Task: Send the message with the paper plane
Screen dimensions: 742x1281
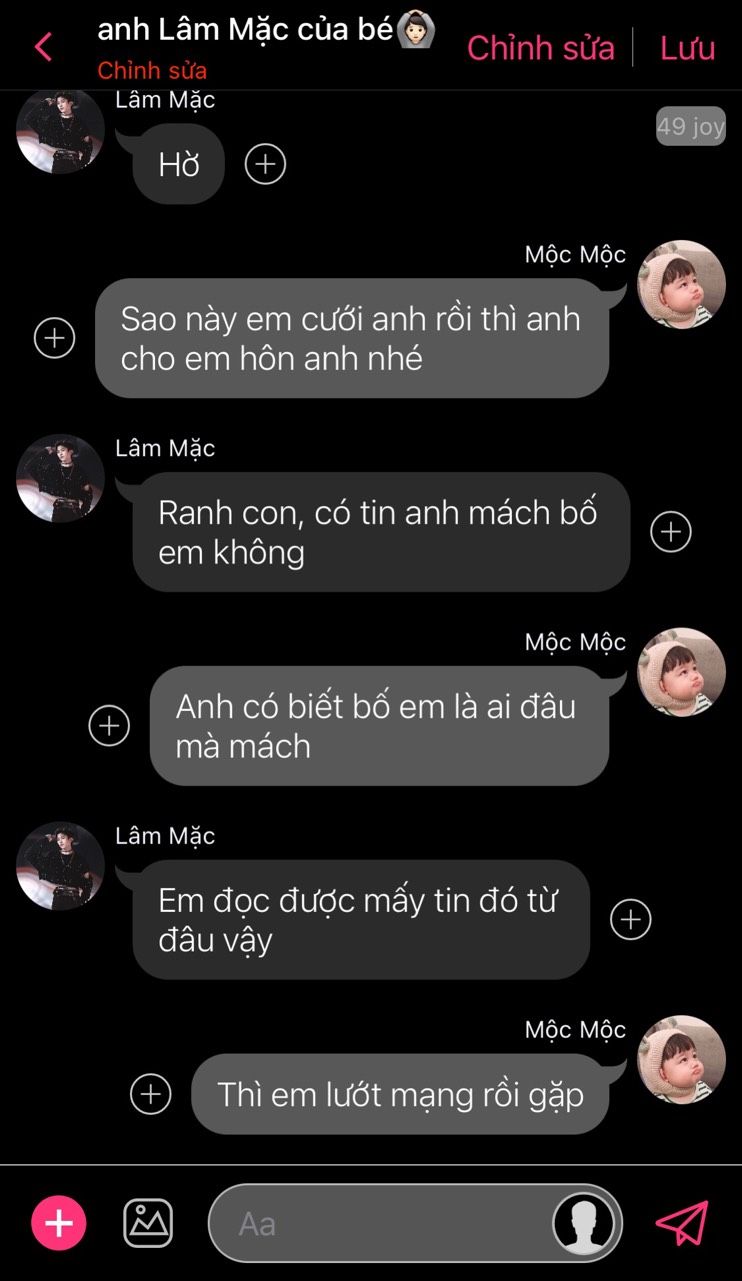Action: [x=682, y=1223]
